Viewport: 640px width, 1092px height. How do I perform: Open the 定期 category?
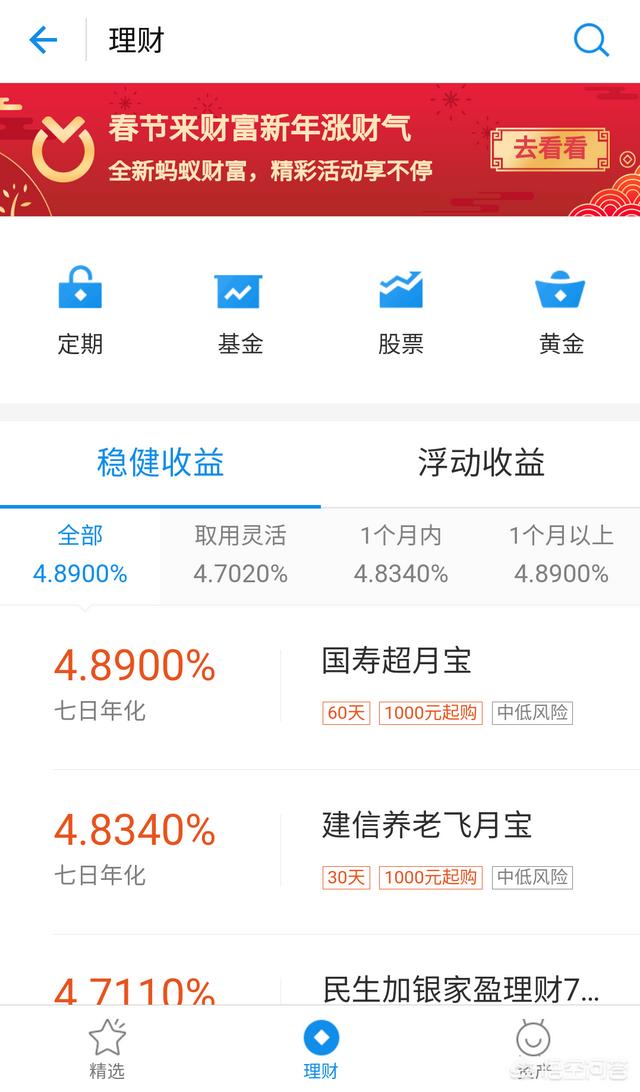[80, 309]
